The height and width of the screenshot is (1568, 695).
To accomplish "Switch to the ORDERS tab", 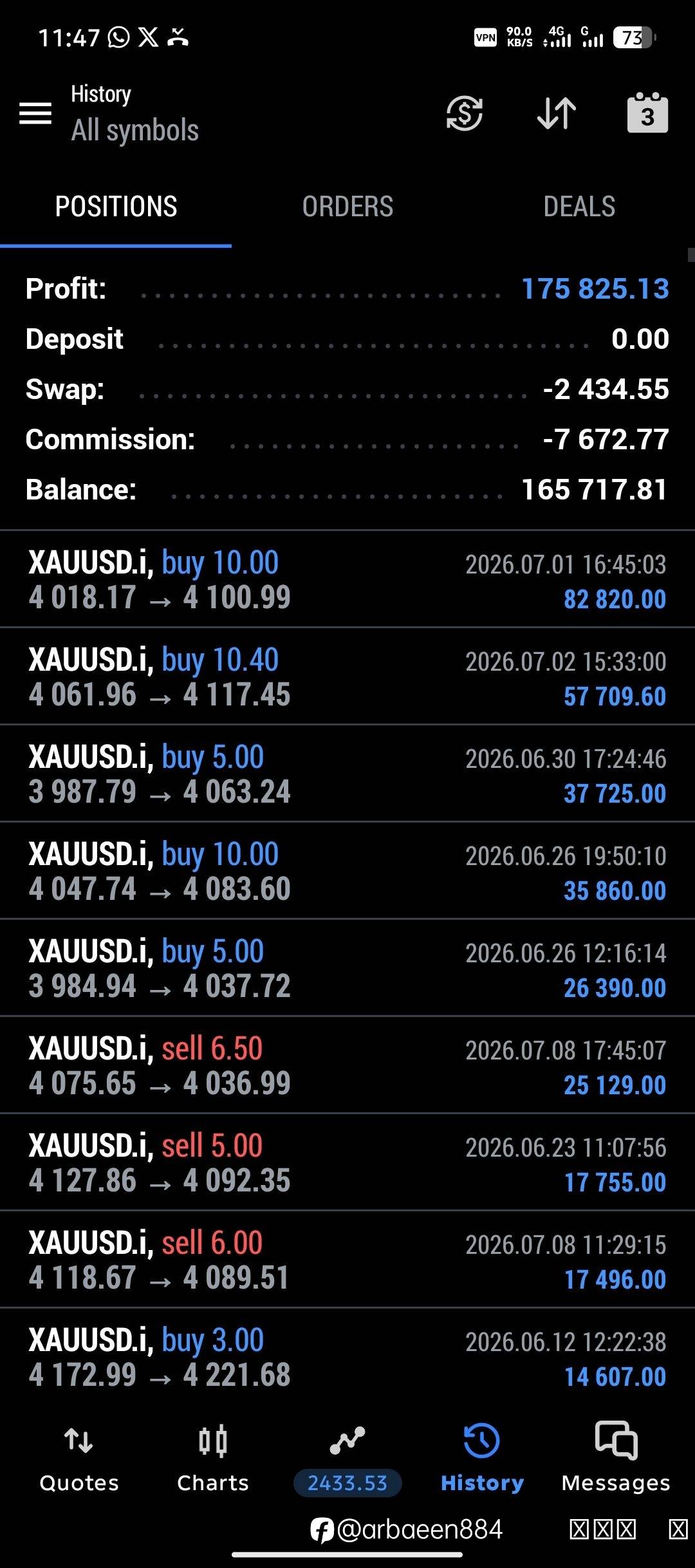I will tap(347, 207).
